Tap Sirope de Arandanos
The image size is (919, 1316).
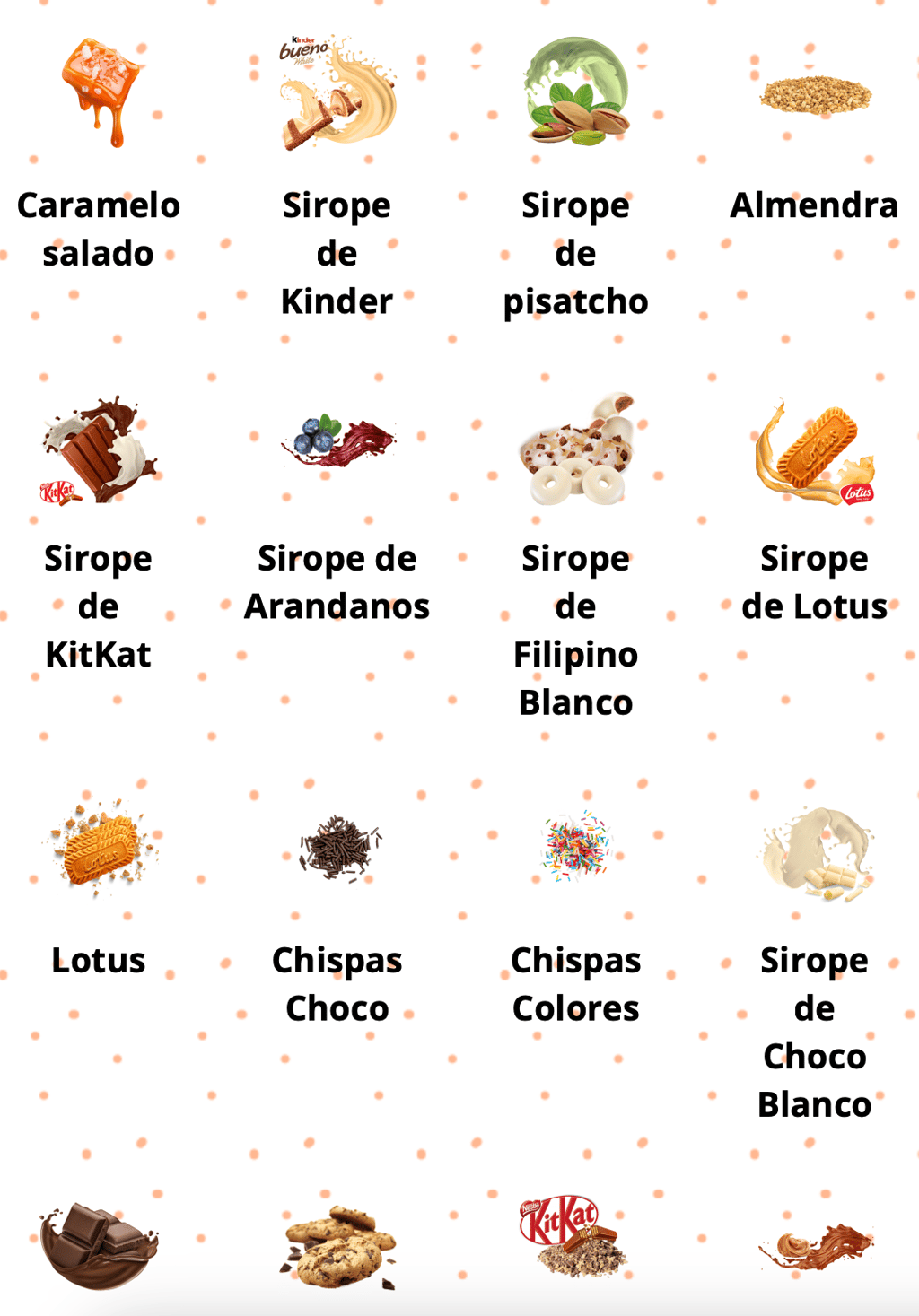point(337,441)
